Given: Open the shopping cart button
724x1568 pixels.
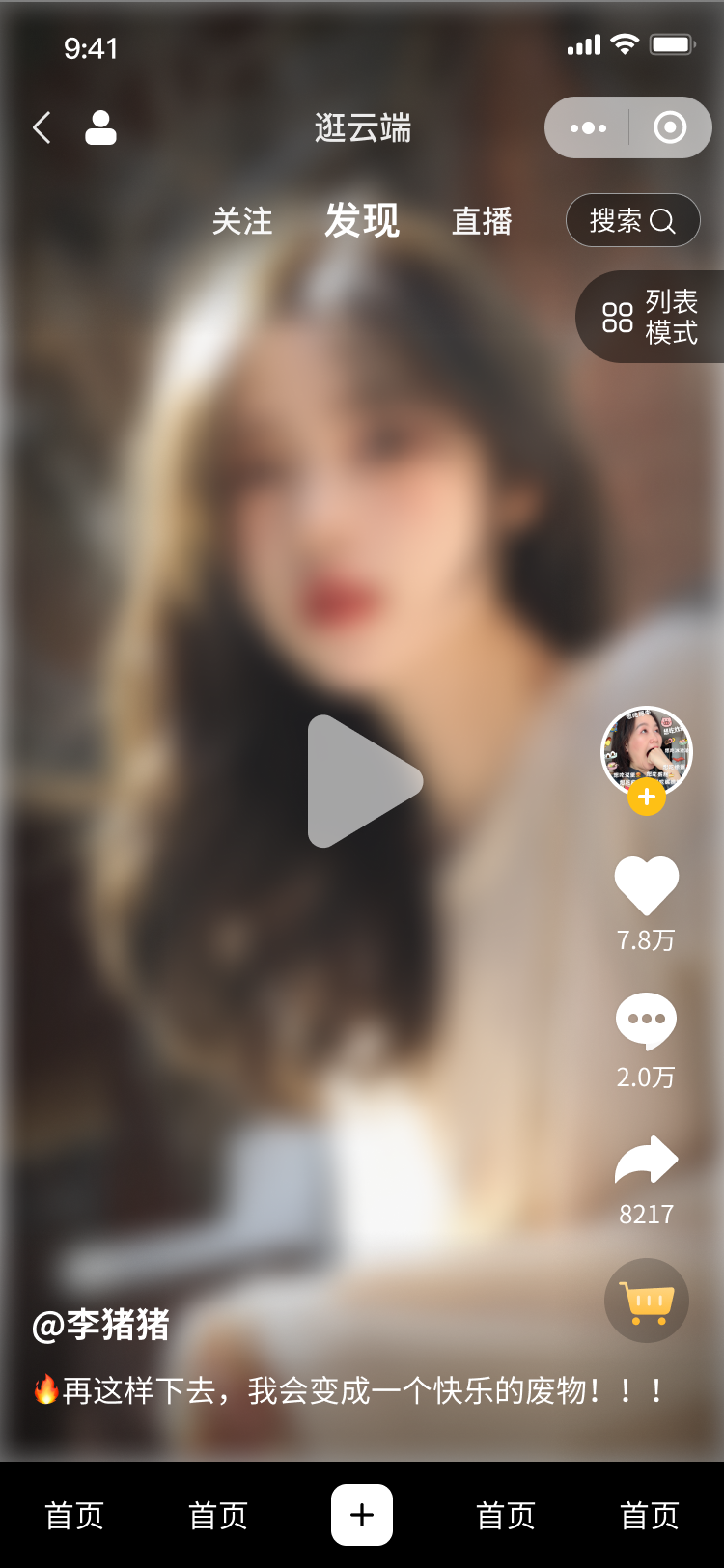Looking at the screenshot, I should (646, 1301).
